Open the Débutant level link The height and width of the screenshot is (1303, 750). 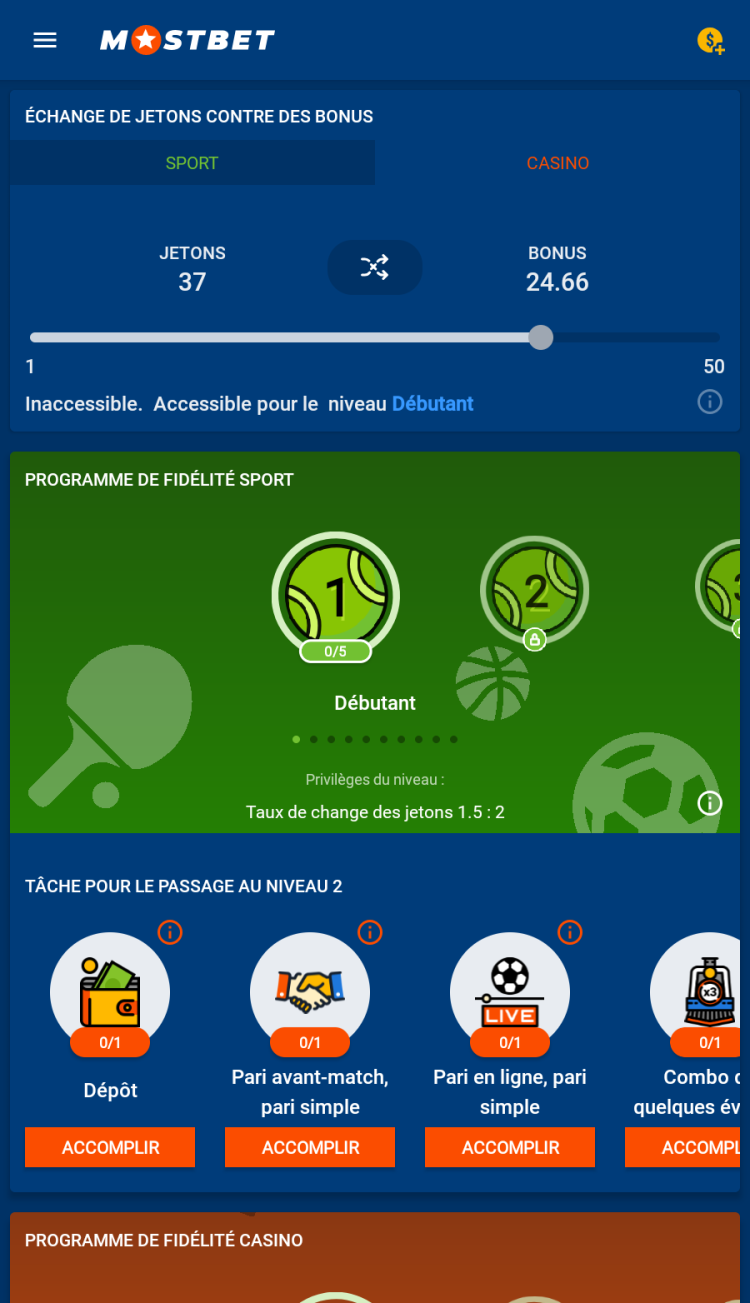pyautogui.click(x=432, y=404)
